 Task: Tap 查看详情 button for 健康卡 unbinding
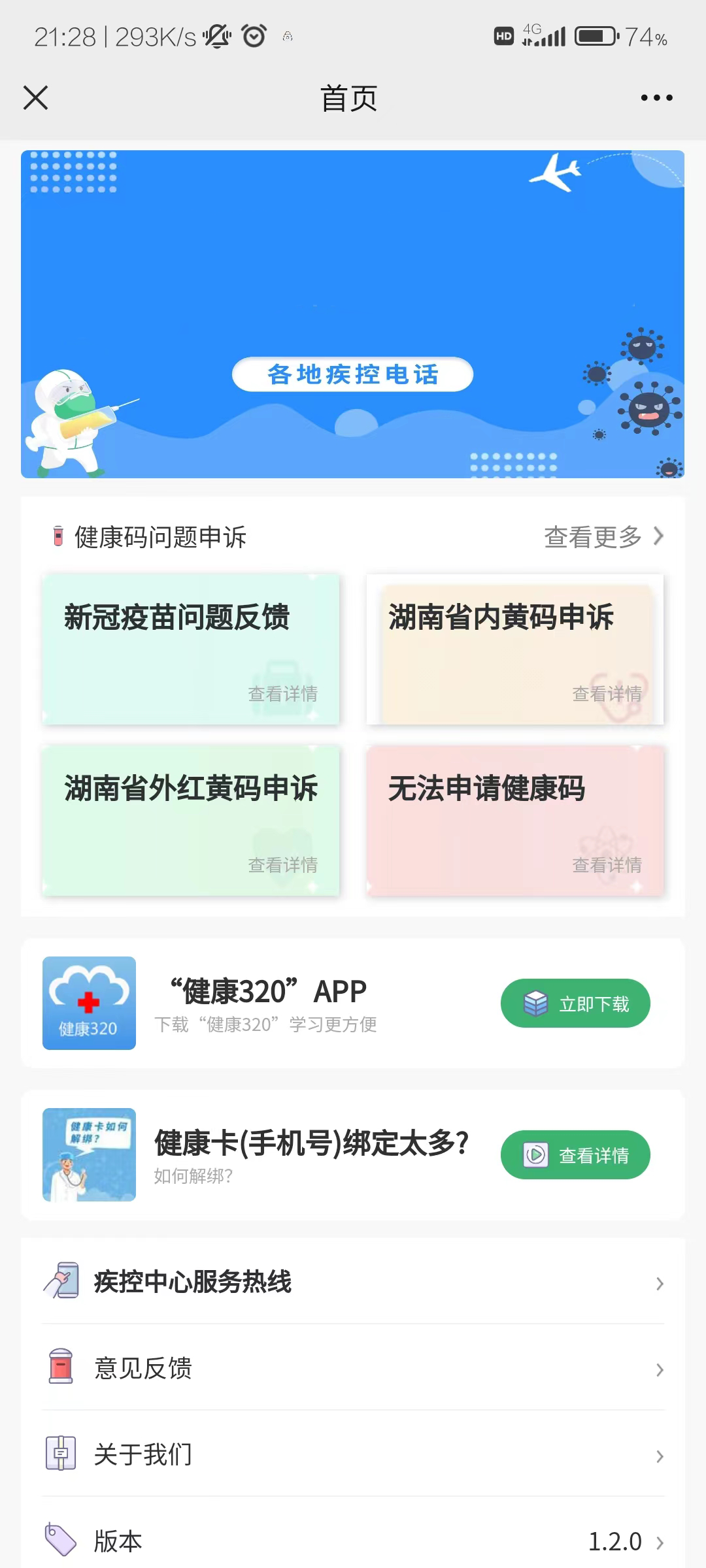[575, 1154]
